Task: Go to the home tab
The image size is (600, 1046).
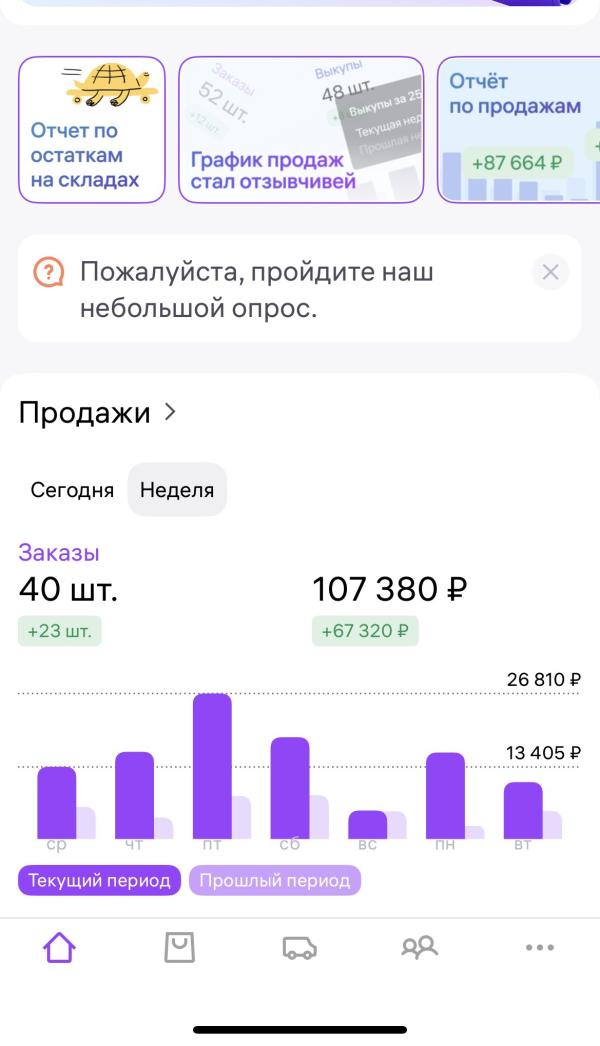Action: (x=59, y=948)
